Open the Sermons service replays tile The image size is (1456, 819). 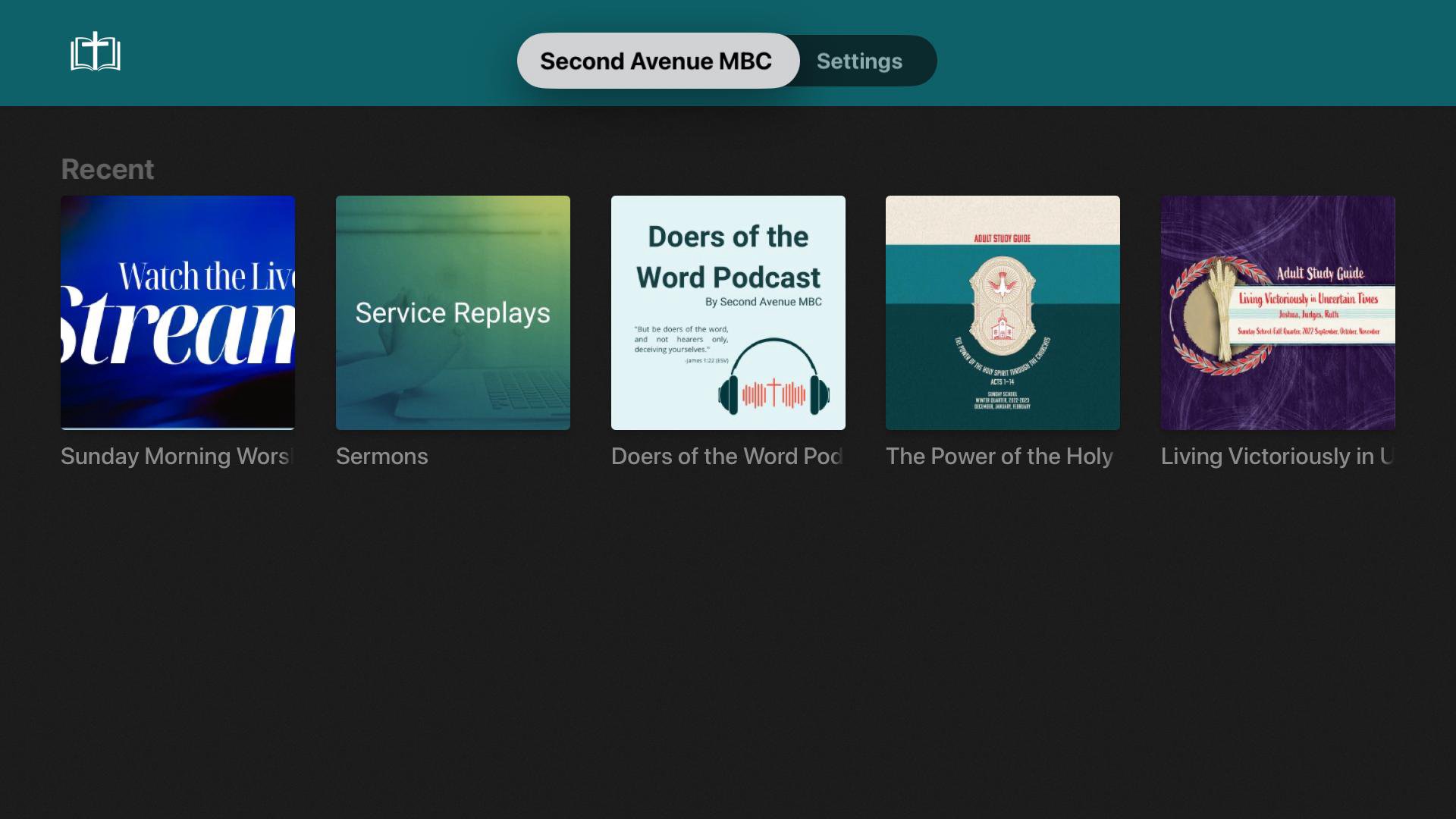coord(453,312)
